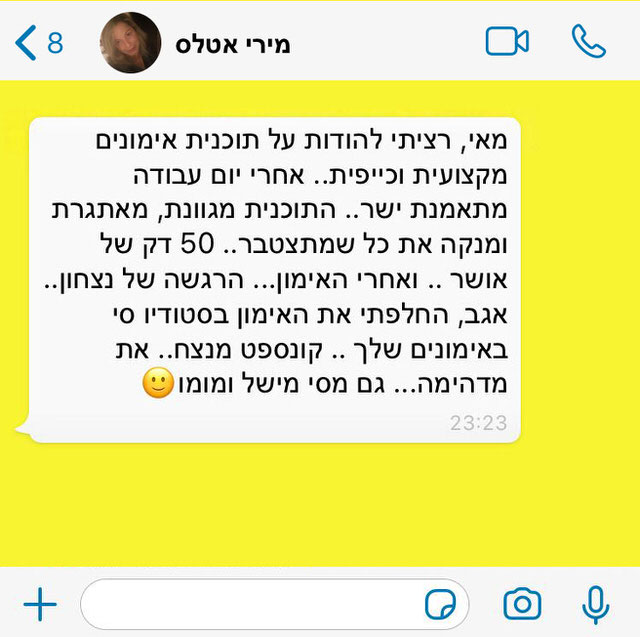Start a video call with מירי אטלס
Viewport: 640px width, 637px height.
pyautogui.click(x=506, y=41)
